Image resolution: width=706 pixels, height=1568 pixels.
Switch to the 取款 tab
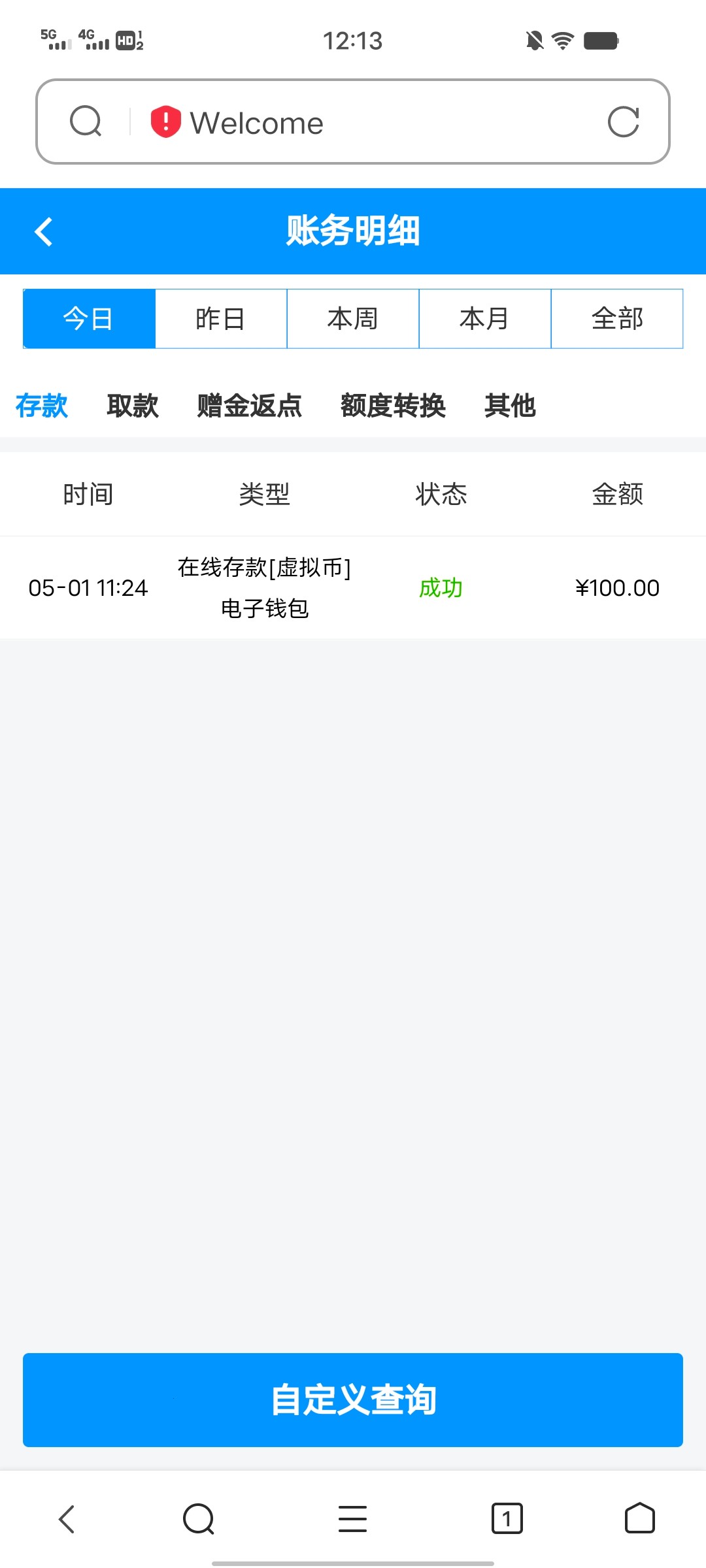pos(133,406)
